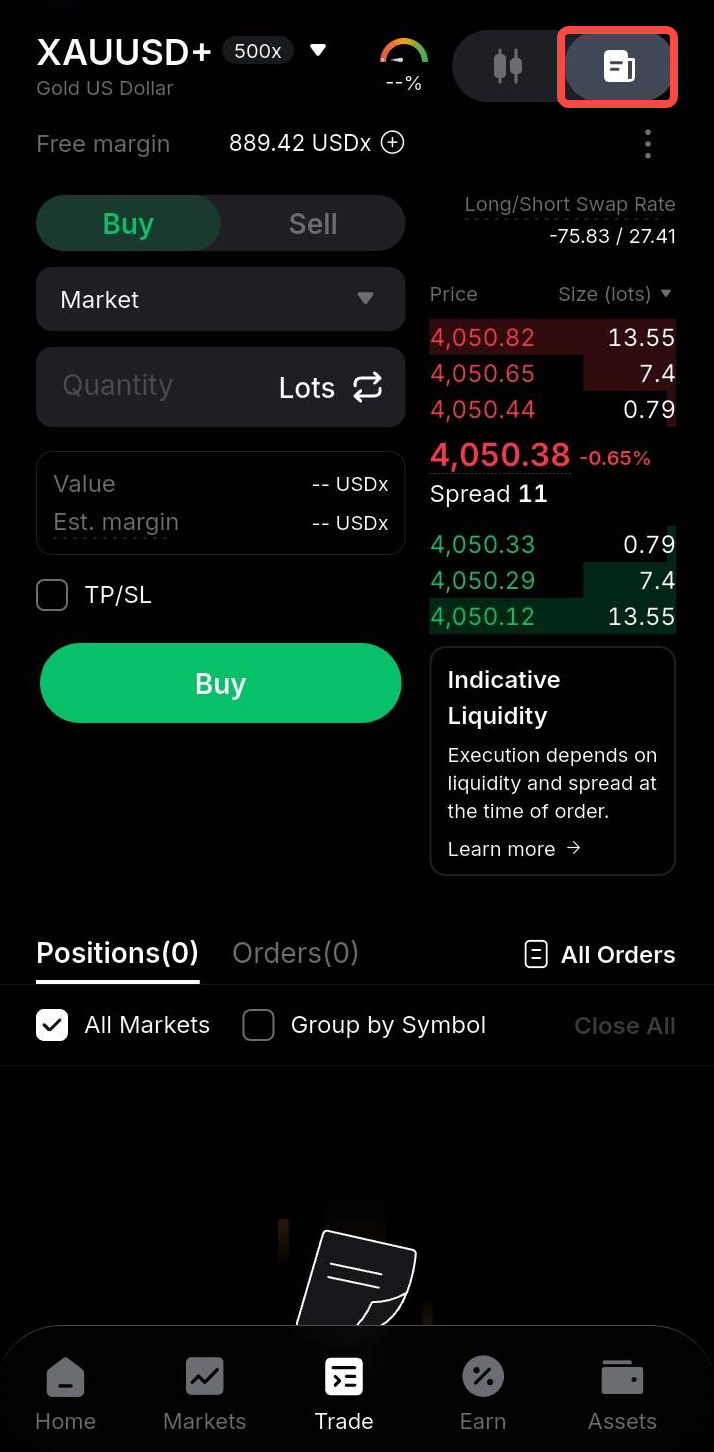Add funds via the free margin plus icon
This screenshot has width=714, height=1452.
[393, 143]
